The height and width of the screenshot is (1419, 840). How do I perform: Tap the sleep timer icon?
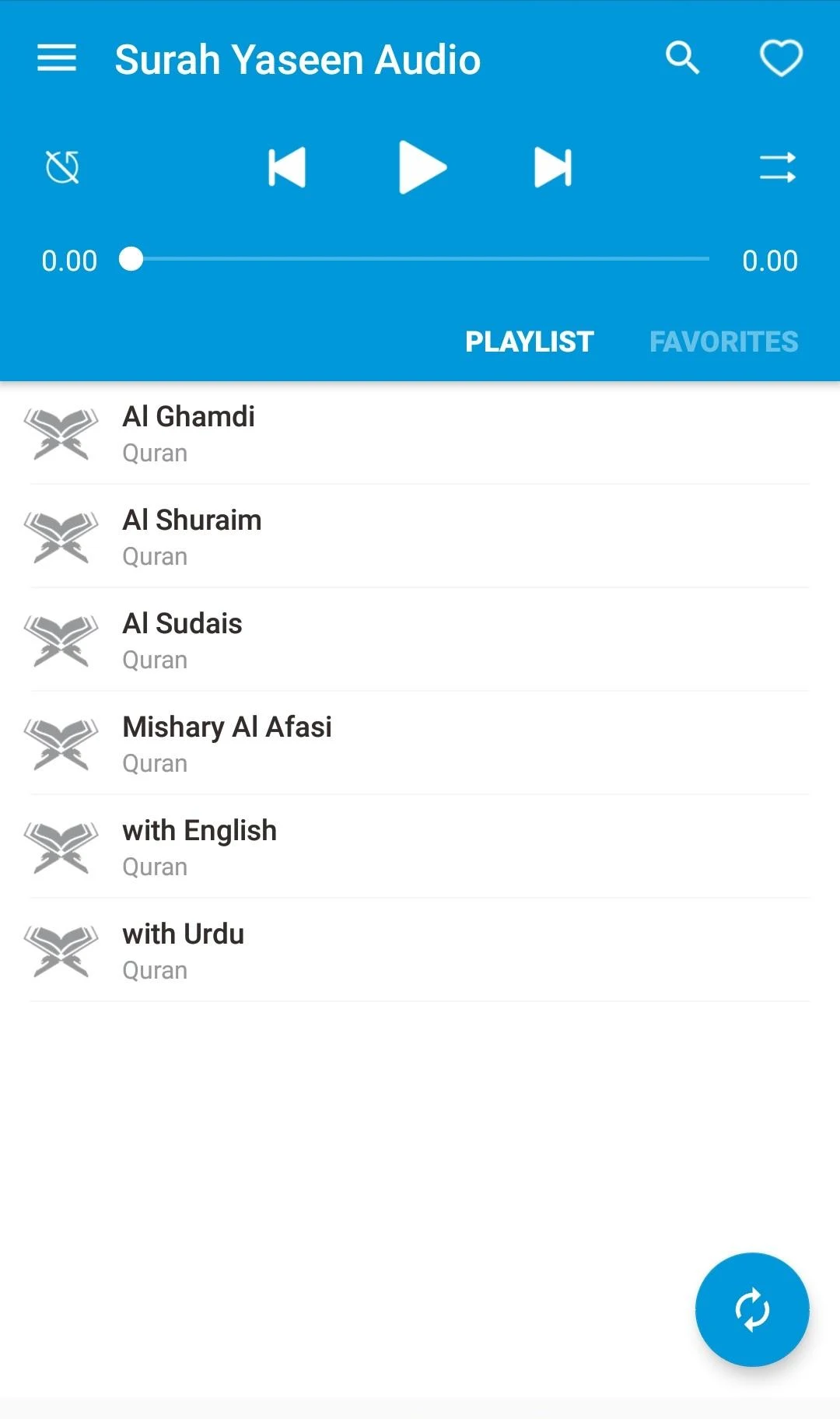[x=62, y=167]
